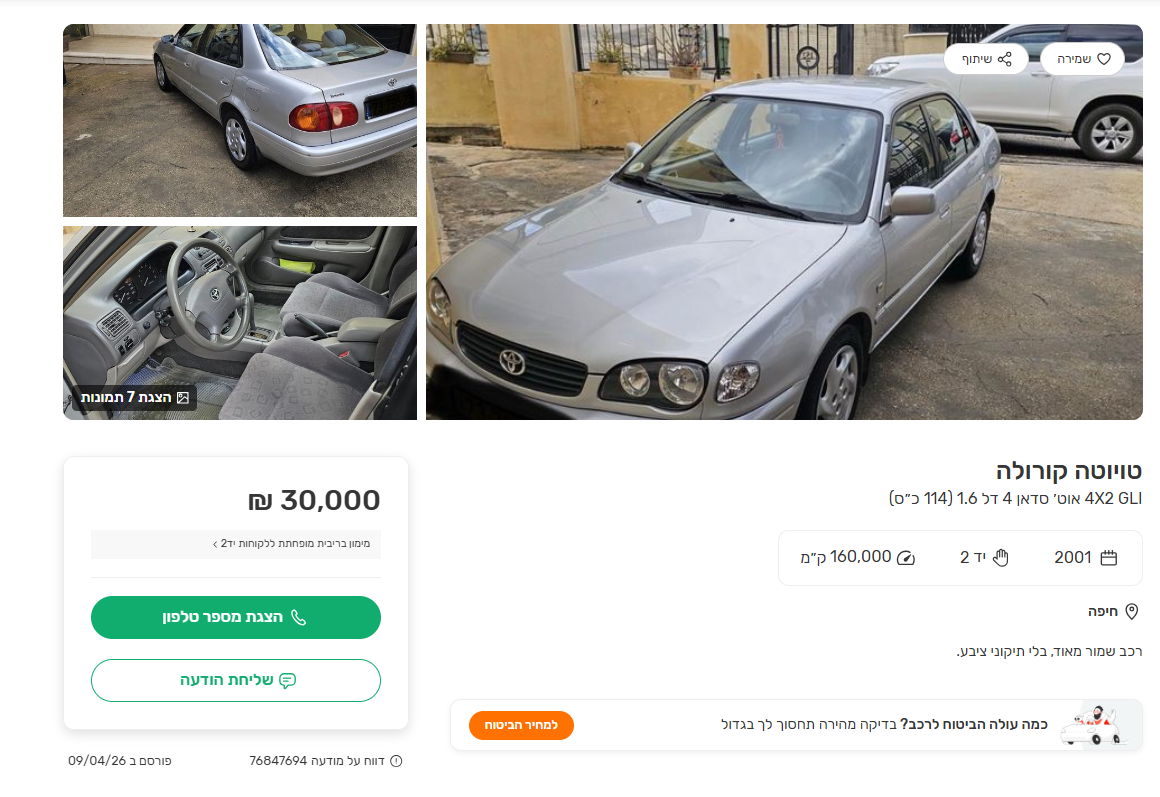The width and height of the screenshot is (1160, 797).
Task: Open prime-rate financing offer for Yad2 customers
Action: tap(236, 543)
